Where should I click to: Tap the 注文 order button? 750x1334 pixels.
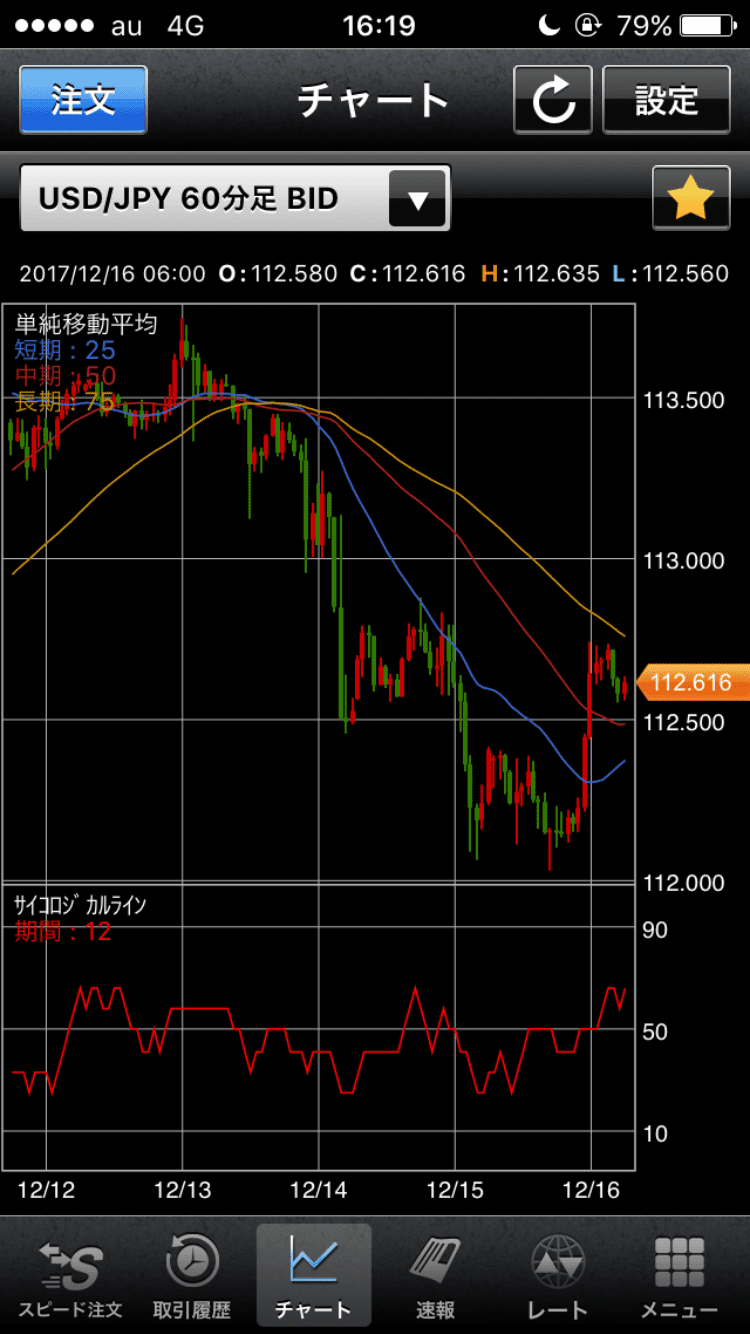(x=83, y=100)
